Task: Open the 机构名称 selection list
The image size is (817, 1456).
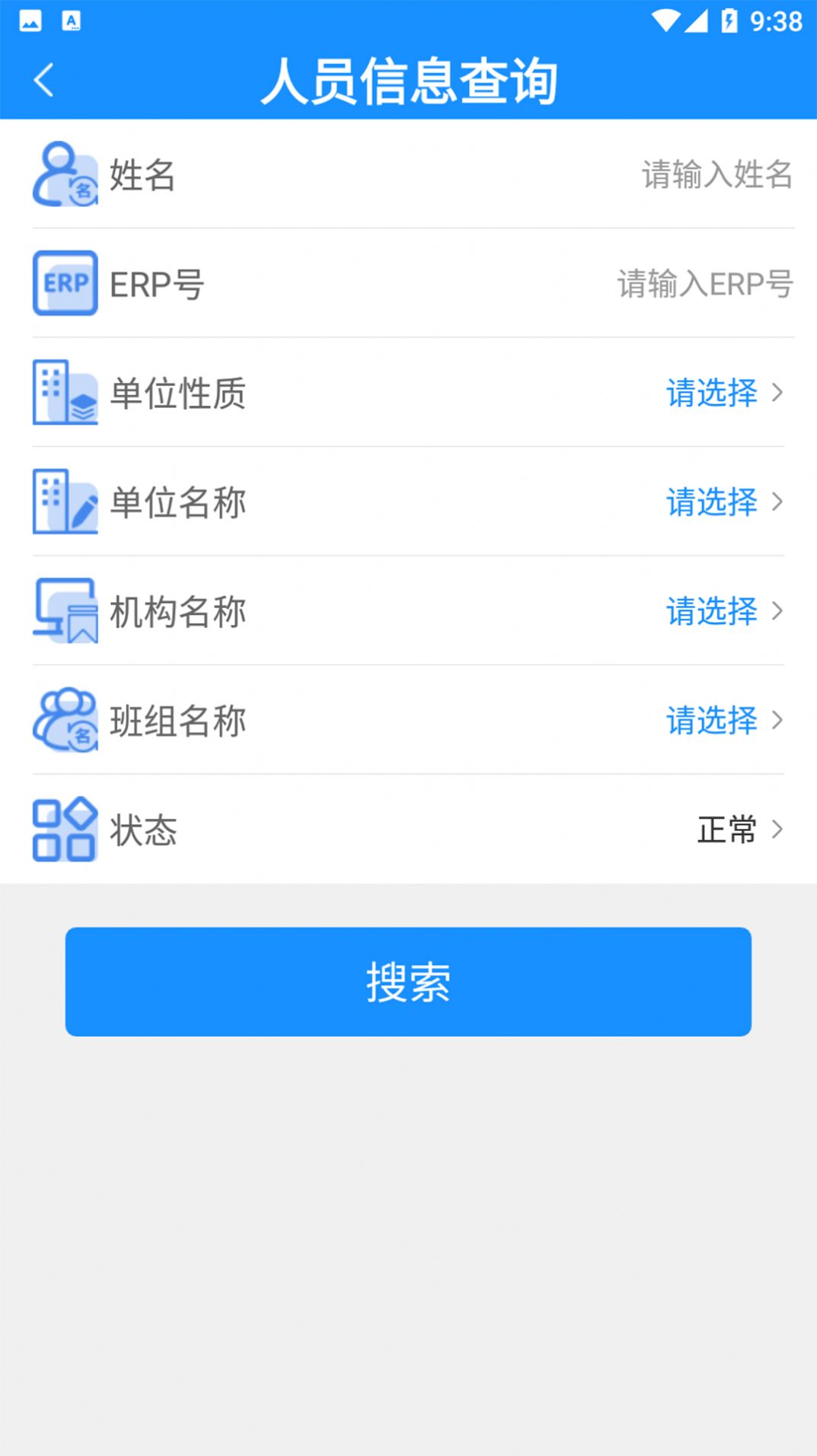Action: pos(778,612)
